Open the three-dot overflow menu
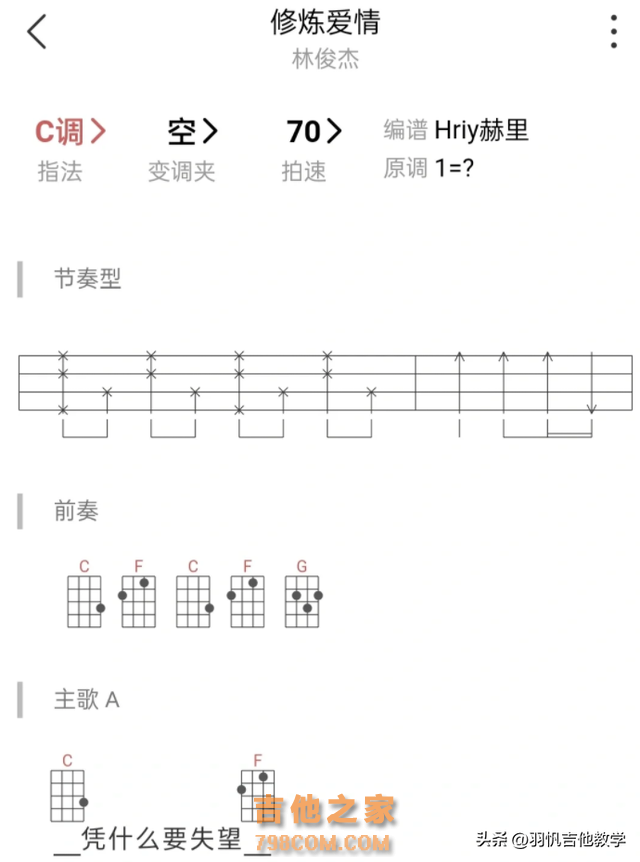Screen dimensions: 640x862 pyautogui.click(x=613, y=32)
